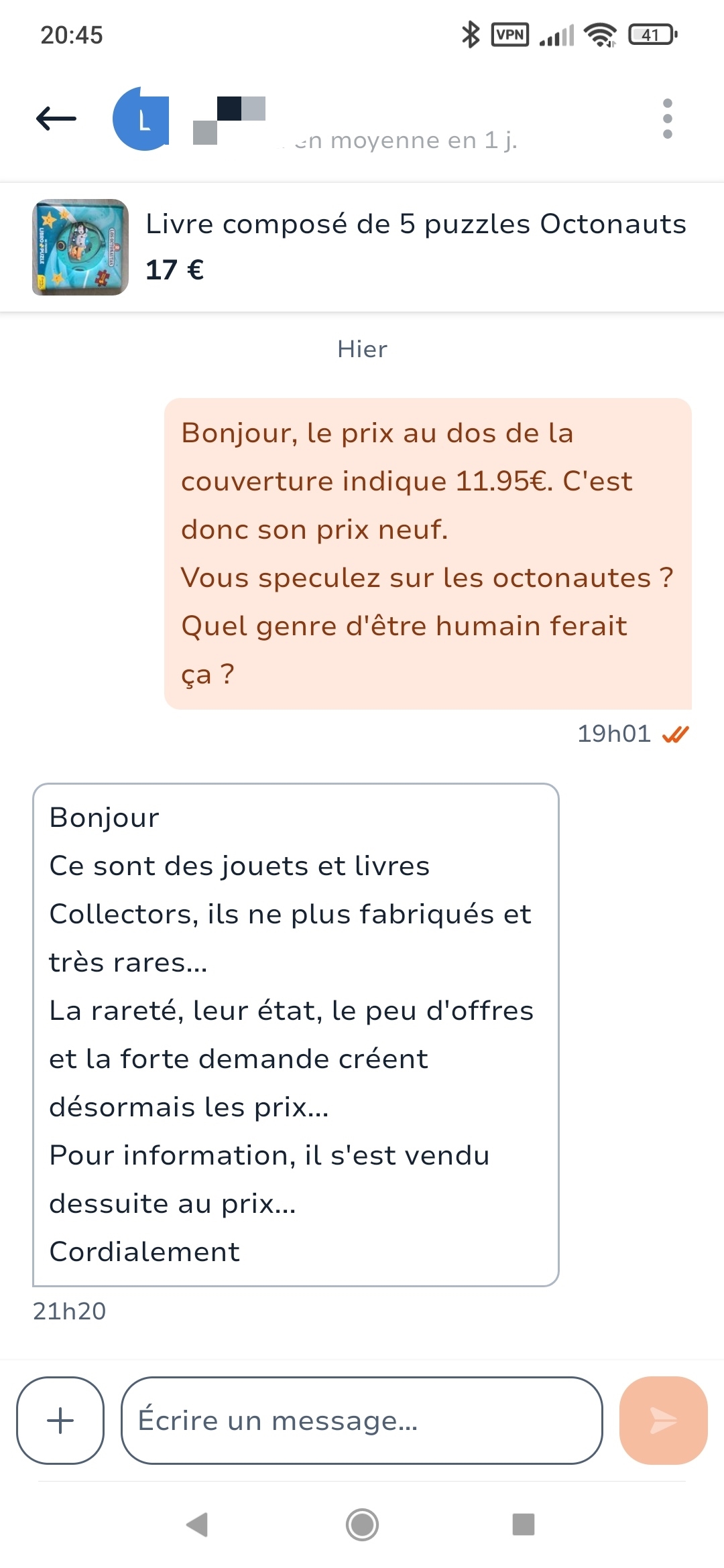Tap the plus button to add attachment
724x1568 pixels.
pos(60,1420)
